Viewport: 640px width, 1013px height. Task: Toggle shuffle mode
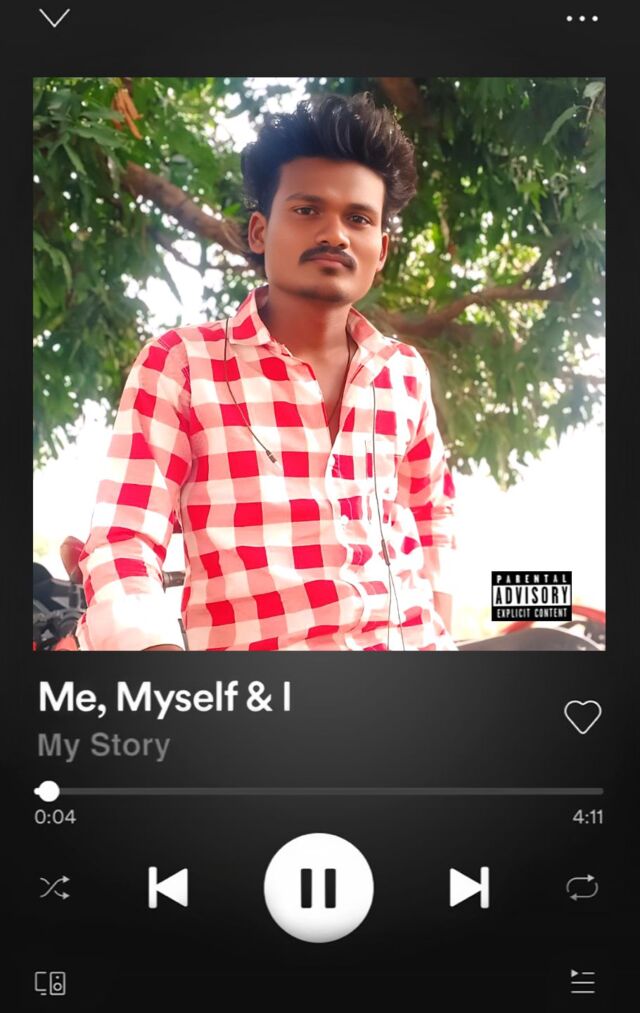pyautogui.click(x=54, y=887)
